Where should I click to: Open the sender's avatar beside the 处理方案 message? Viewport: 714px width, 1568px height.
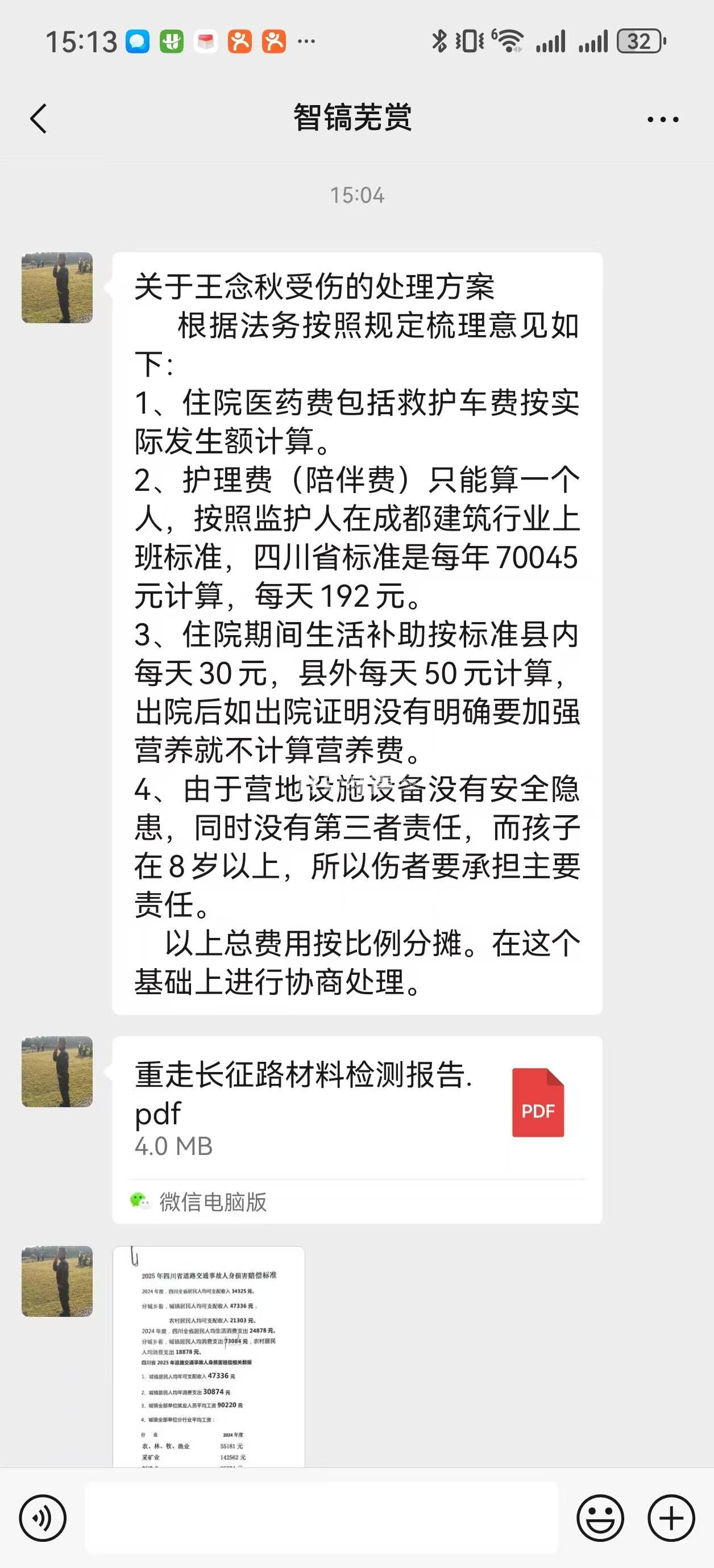57,288
